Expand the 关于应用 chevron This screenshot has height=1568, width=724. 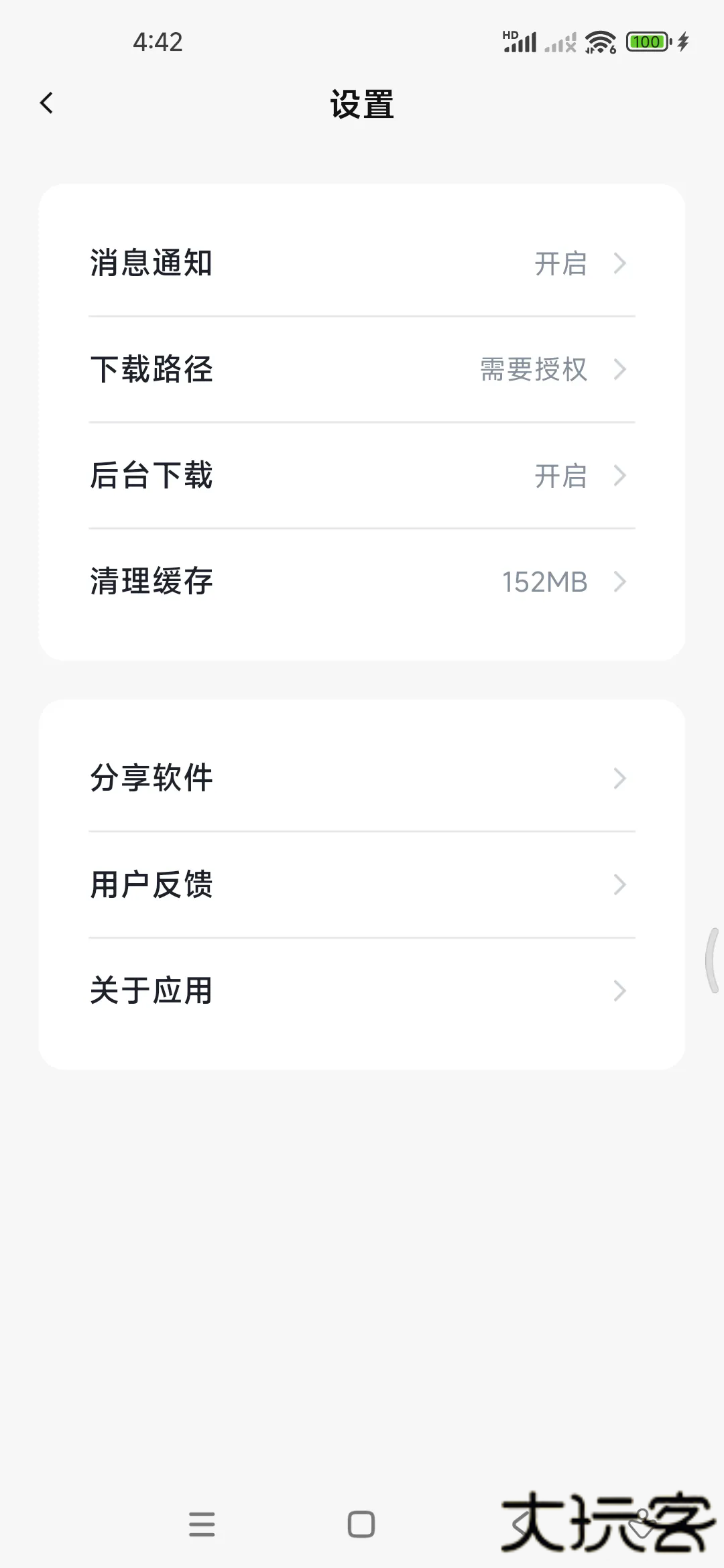tap(620, 991)
